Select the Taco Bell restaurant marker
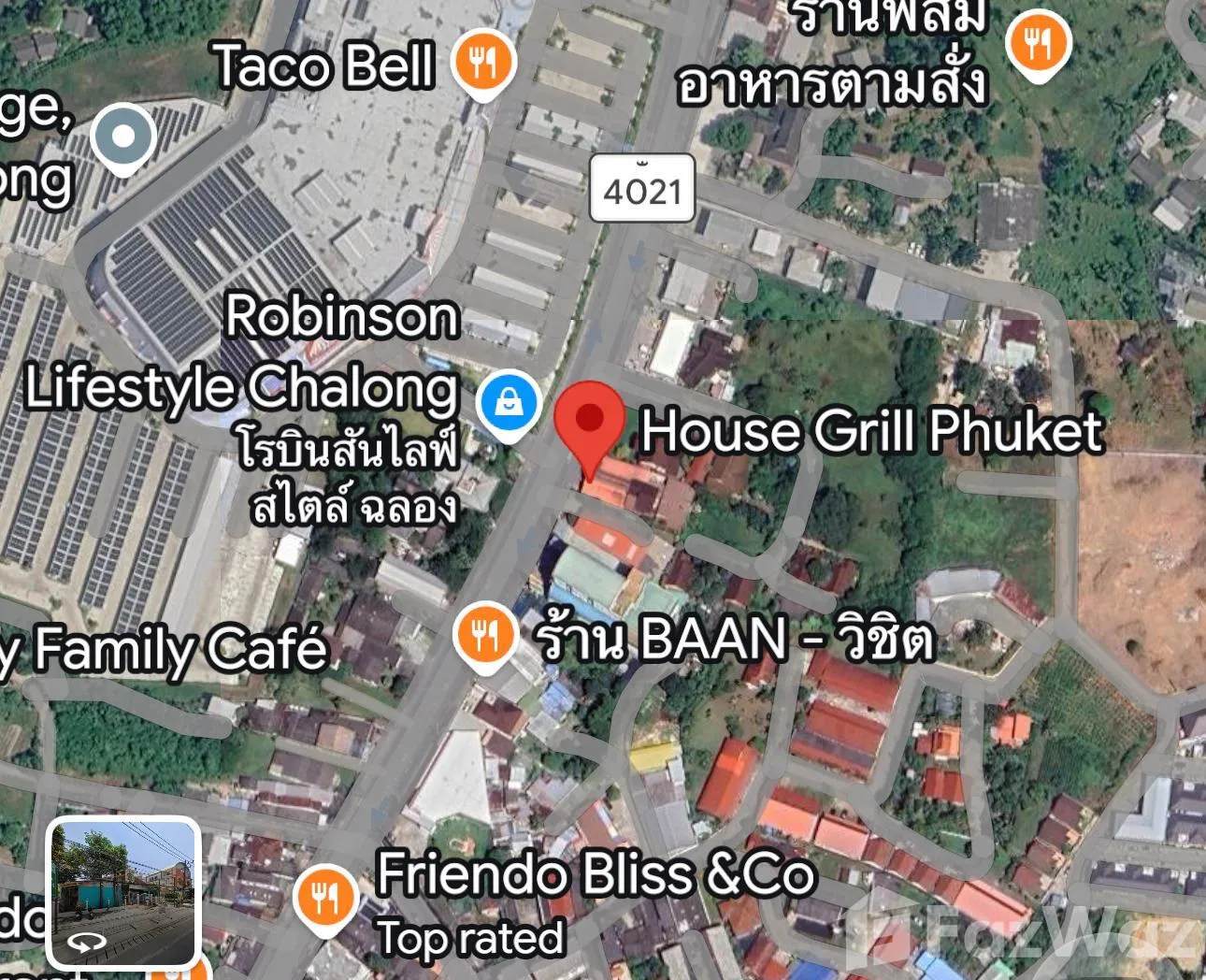 [482, 63]
